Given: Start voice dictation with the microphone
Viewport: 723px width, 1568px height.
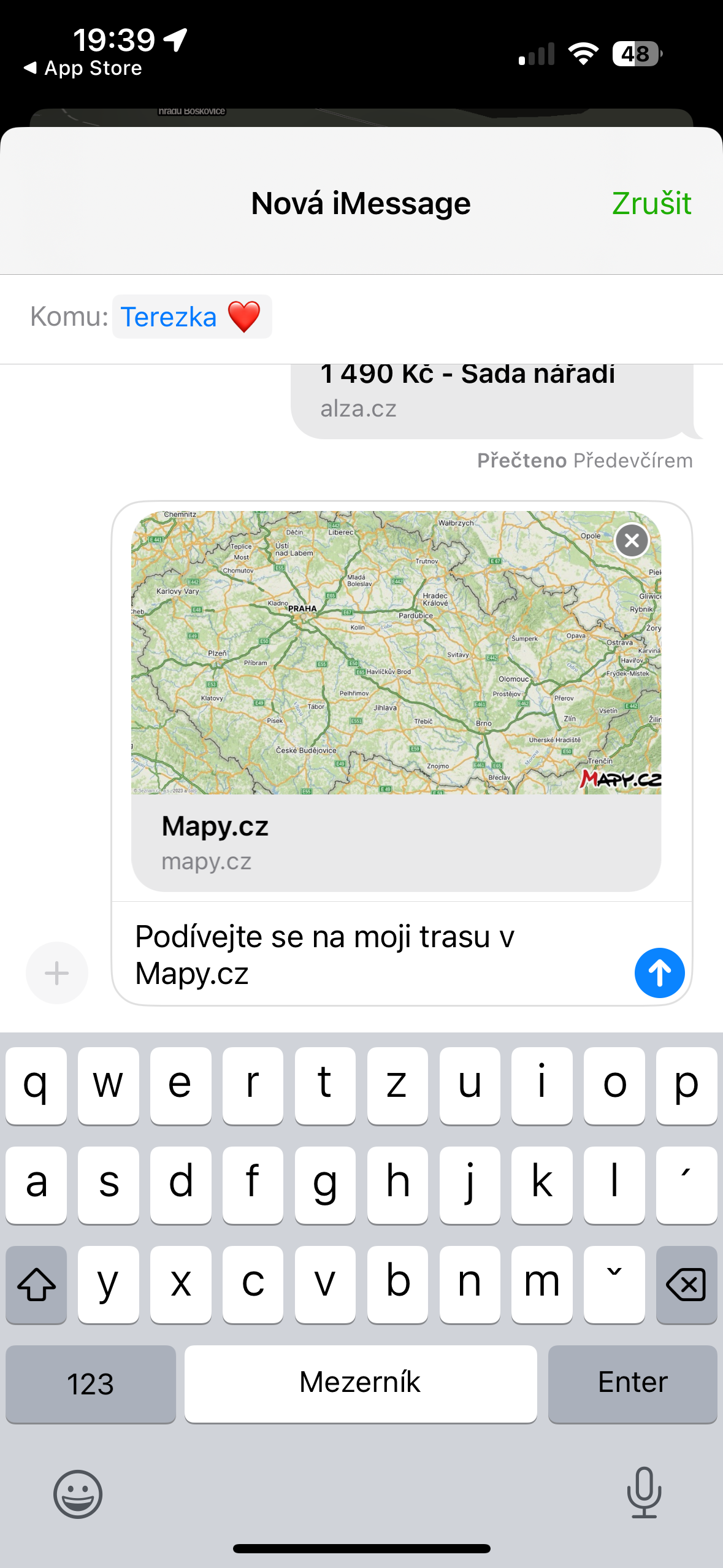Looking at the screenshot, I should (x=644, y=1495).
